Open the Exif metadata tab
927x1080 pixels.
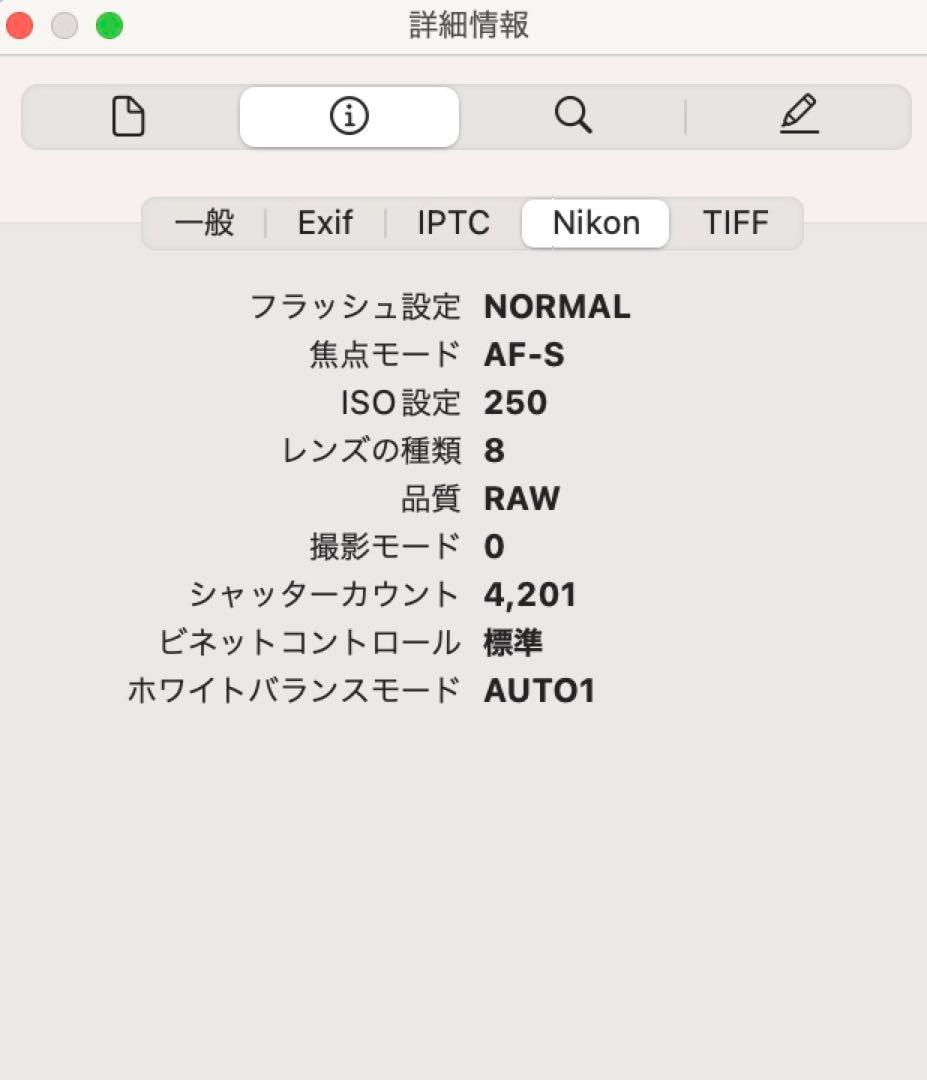point(324,223)
